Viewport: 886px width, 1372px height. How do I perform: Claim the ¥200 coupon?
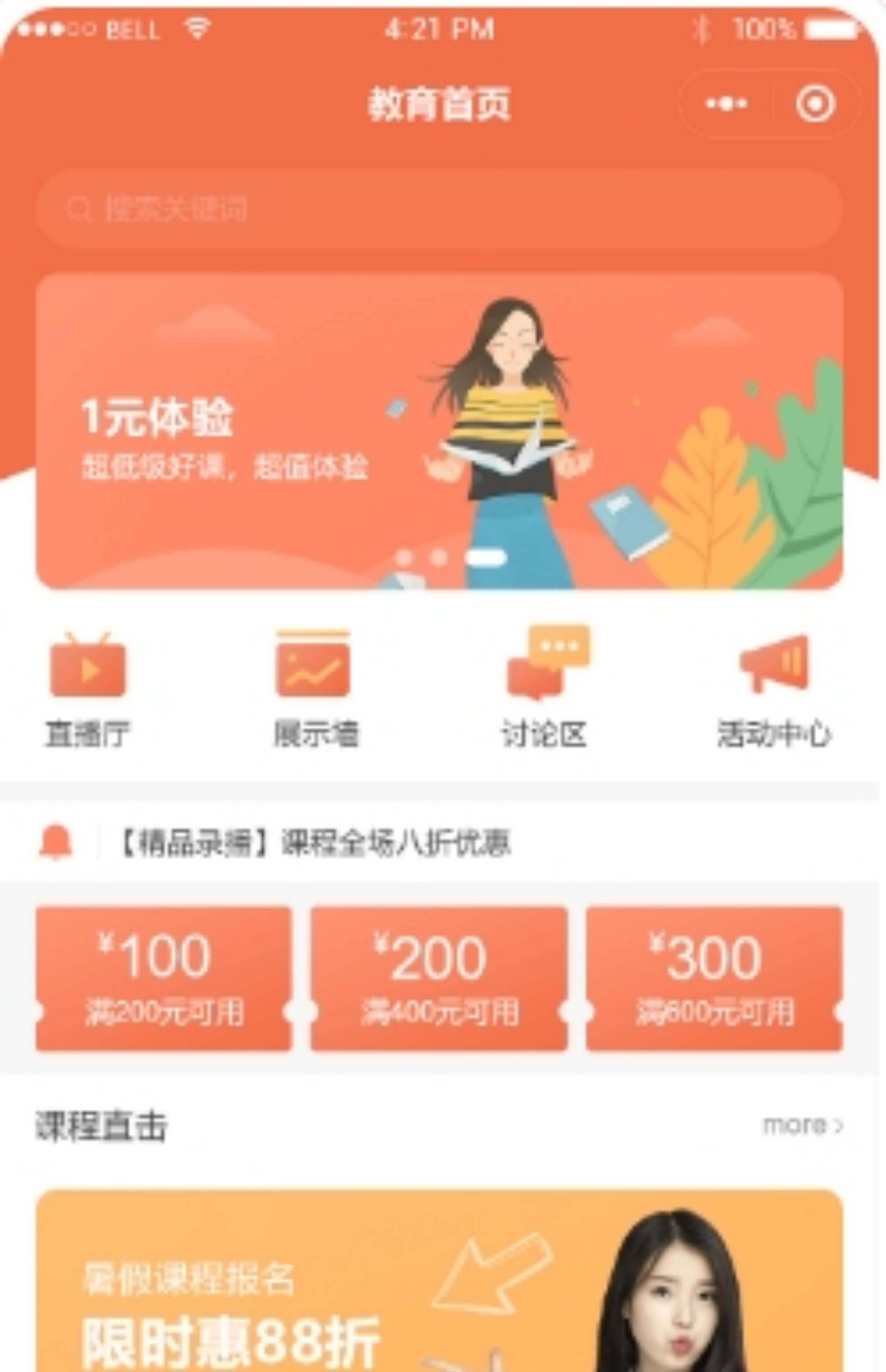point(439,979)
